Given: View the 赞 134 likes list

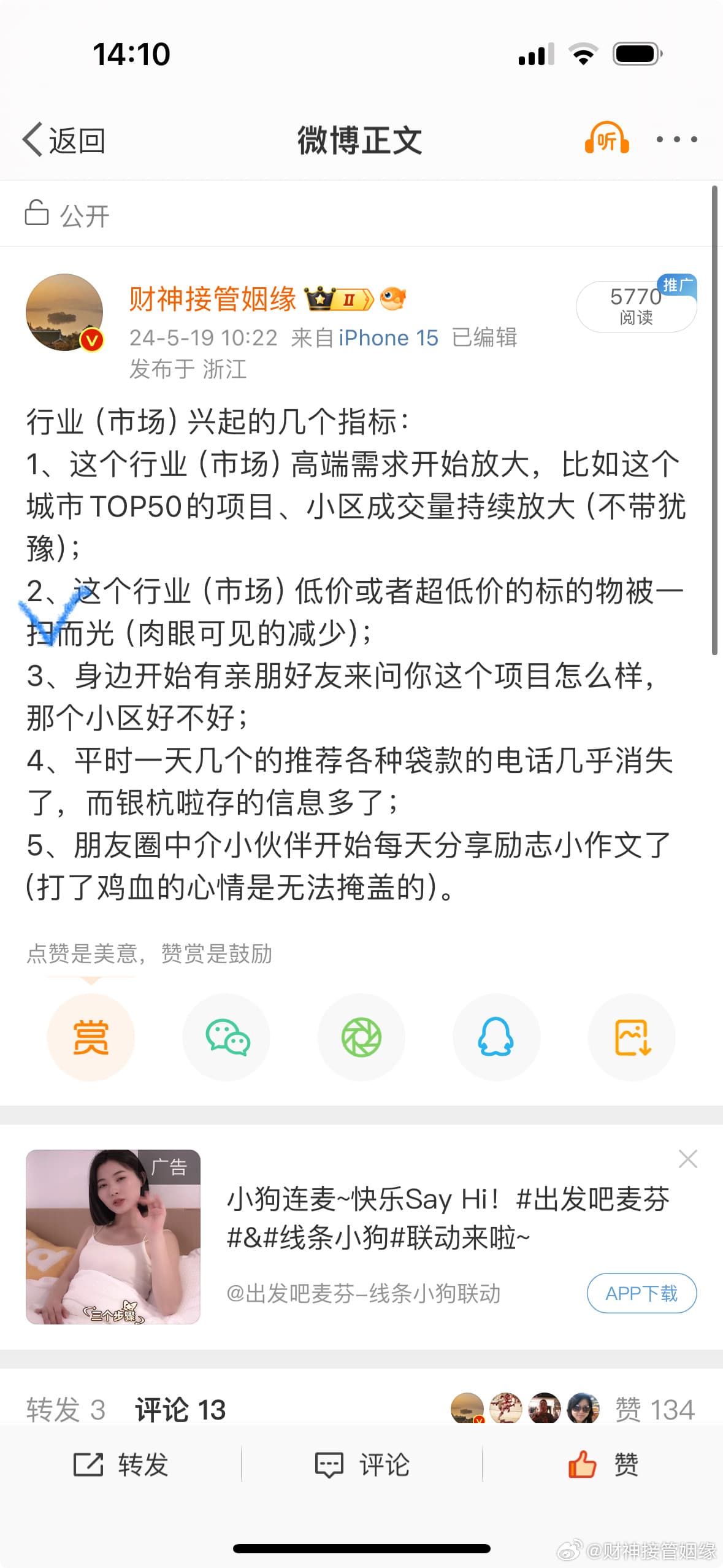Looking at the screenshot, I should pos(654,1409).
